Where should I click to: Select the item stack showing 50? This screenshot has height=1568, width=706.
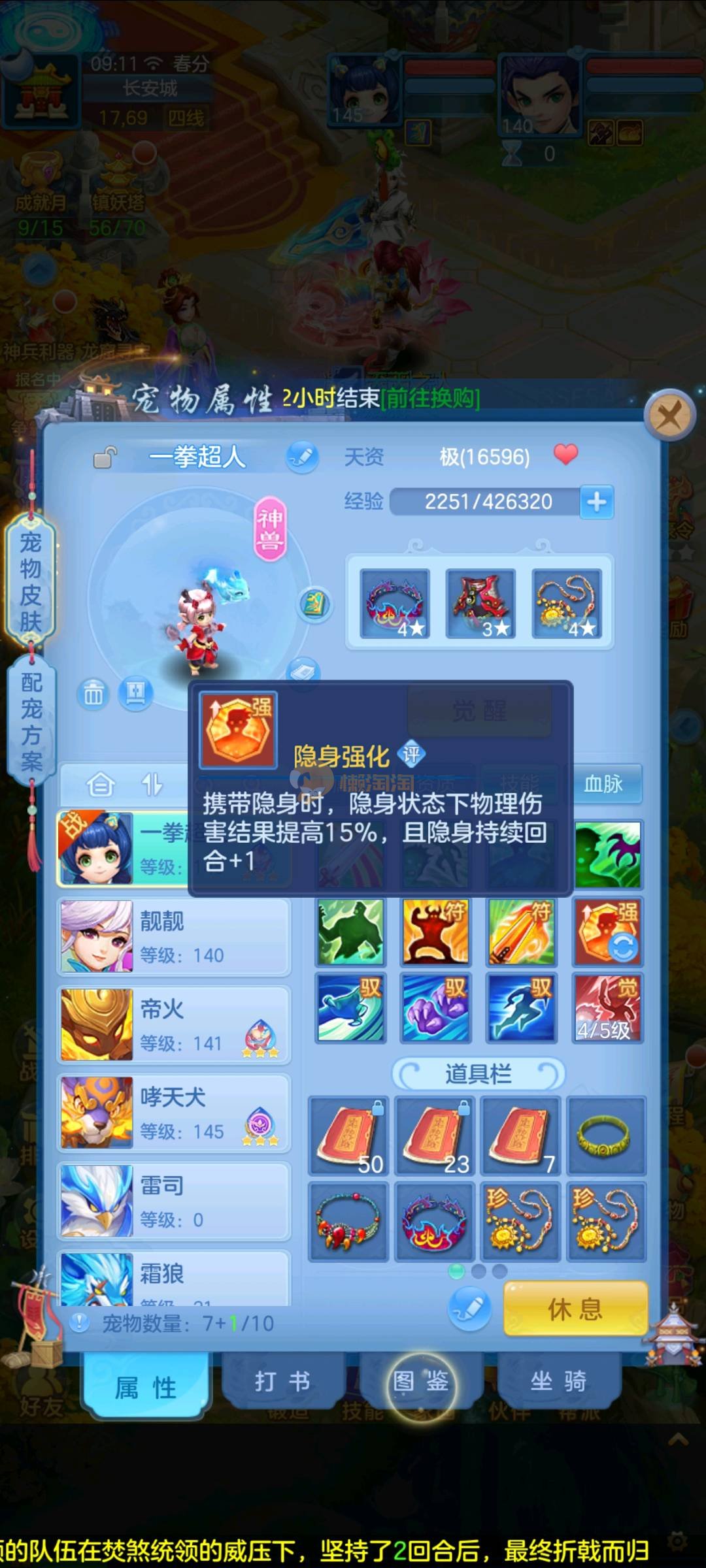click(x=348, y=1135)
